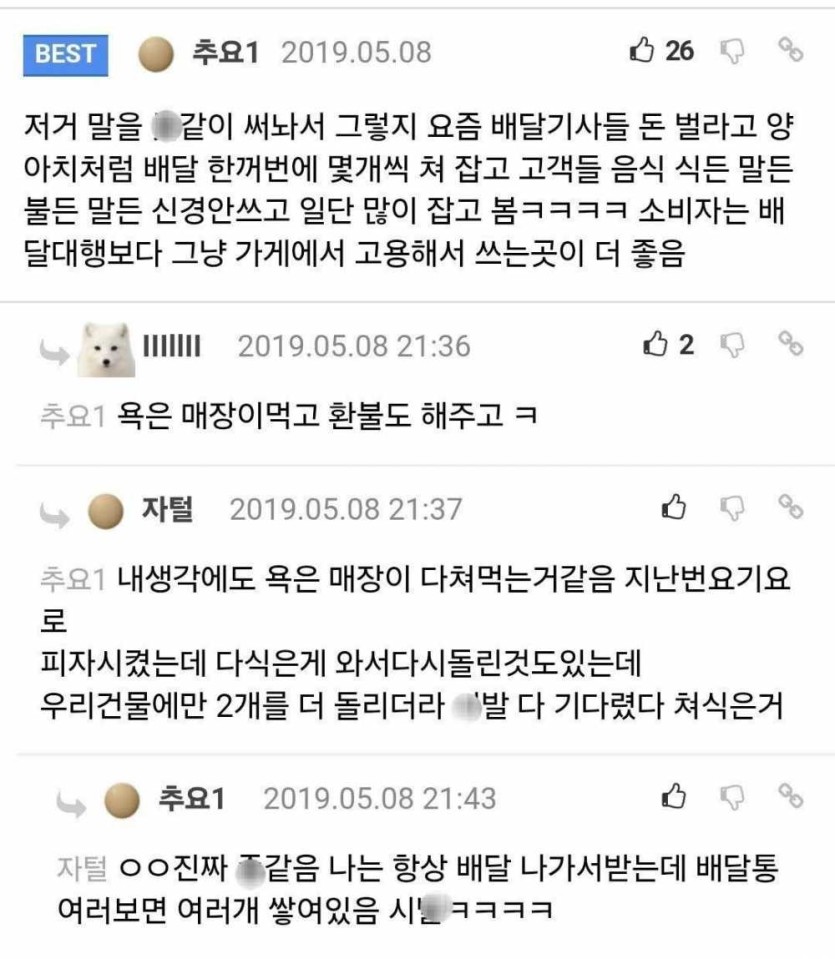Image resolution: width=835 pixels, height=959 pixels.
Task: Tap link icon on 추요1's 21:43 reply
Action: click(791, 796)
